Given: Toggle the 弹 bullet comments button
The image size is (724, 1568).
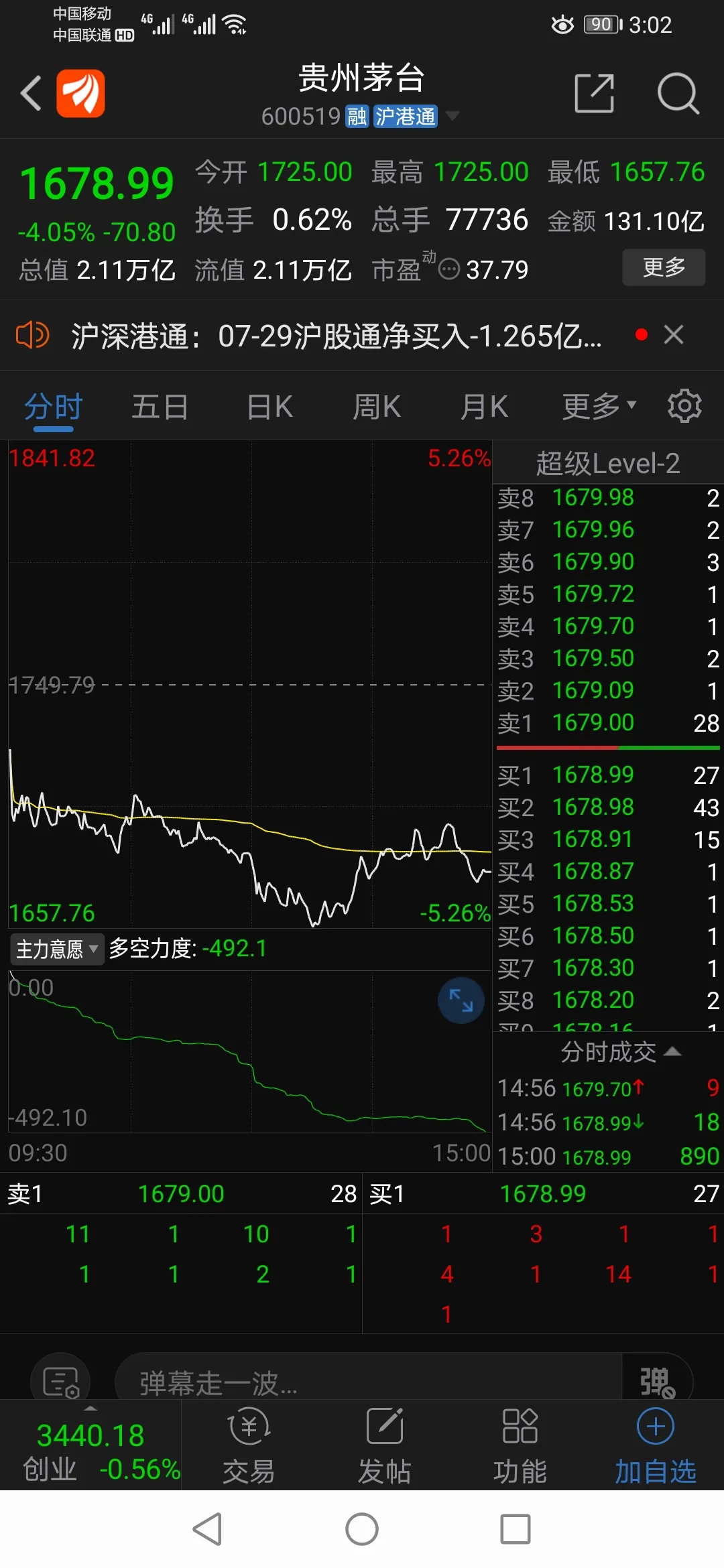Looking at the screenshot, I should 656,1382.
